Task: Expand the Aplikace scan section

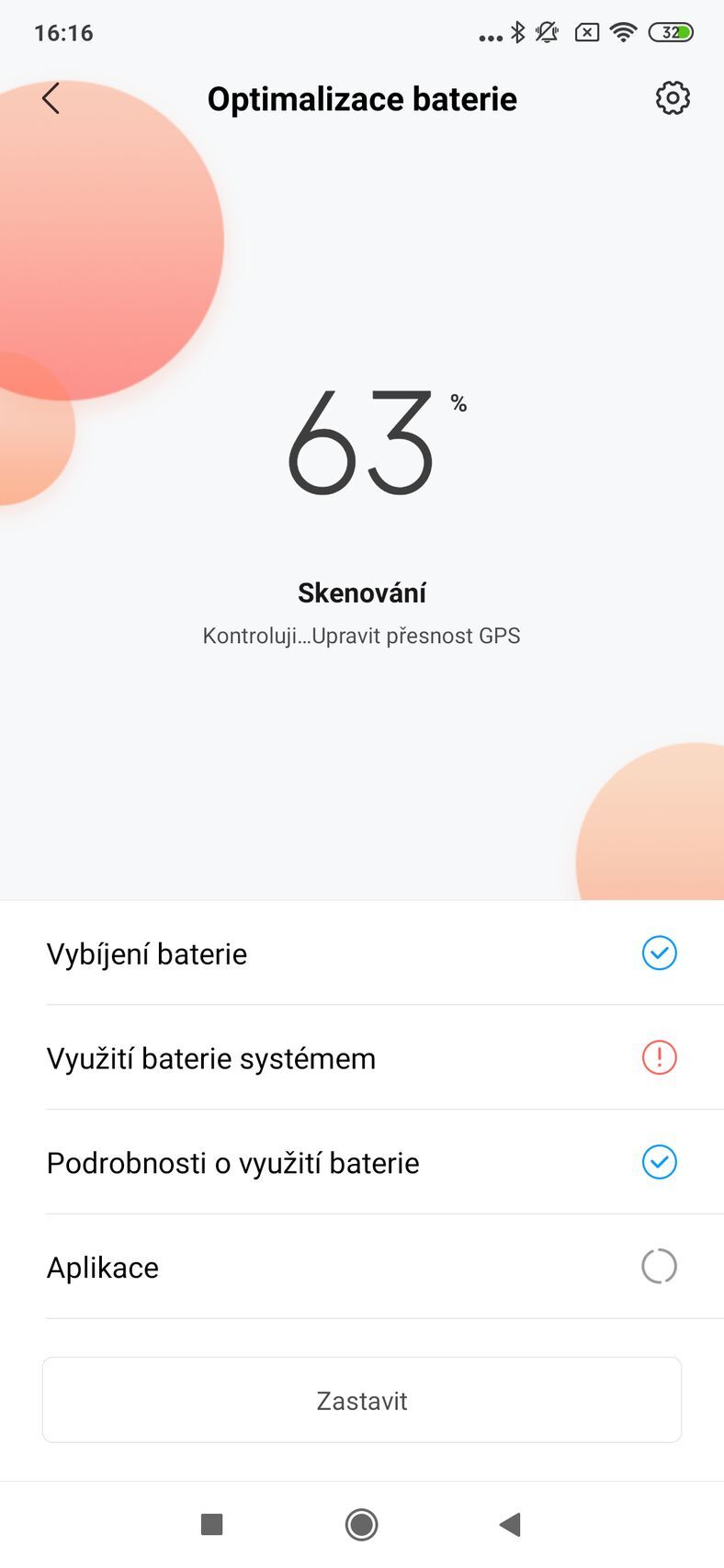Action: click(x=276, y=1267)
